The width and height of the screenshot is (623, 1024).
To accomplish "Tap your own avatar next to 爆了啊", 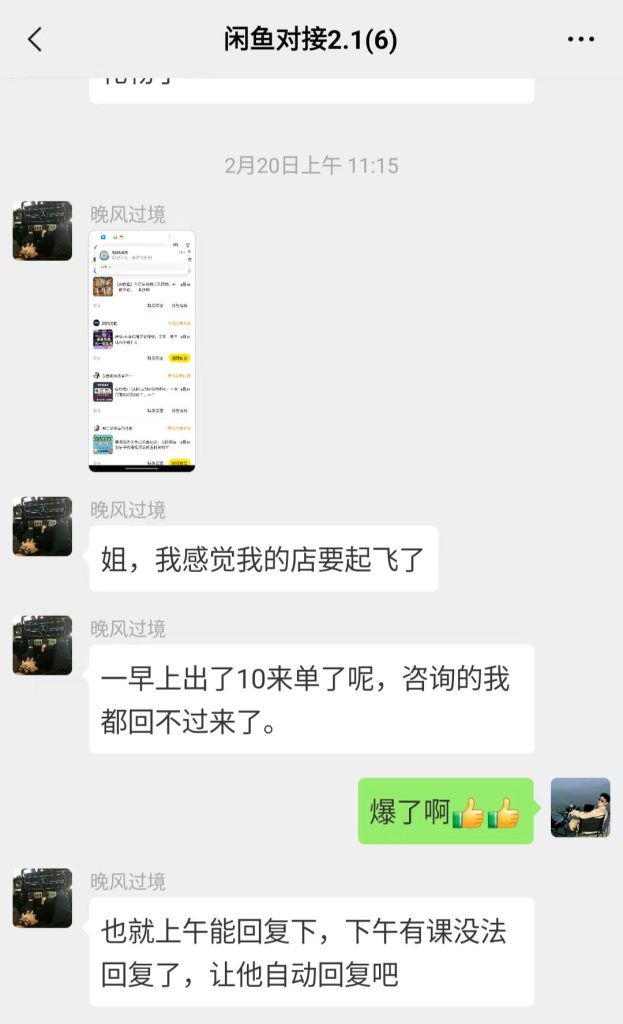I will [x=580, y=807].
